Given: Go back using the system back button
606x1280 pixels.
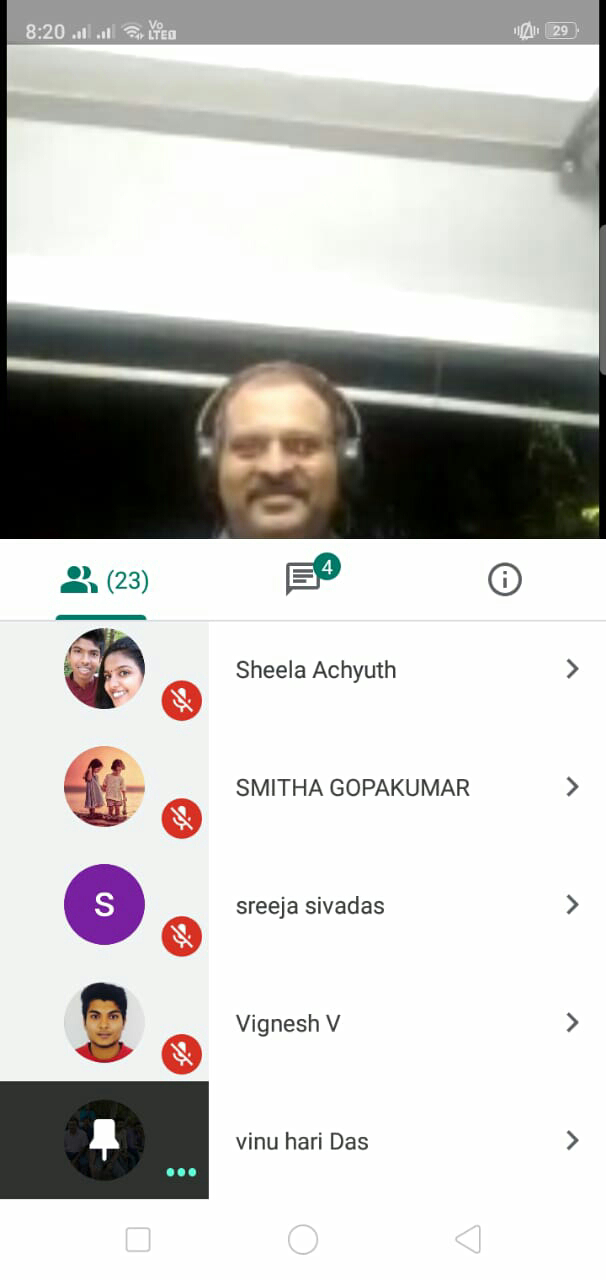Looking at the screenshot, I should (x=467, y=1240).
